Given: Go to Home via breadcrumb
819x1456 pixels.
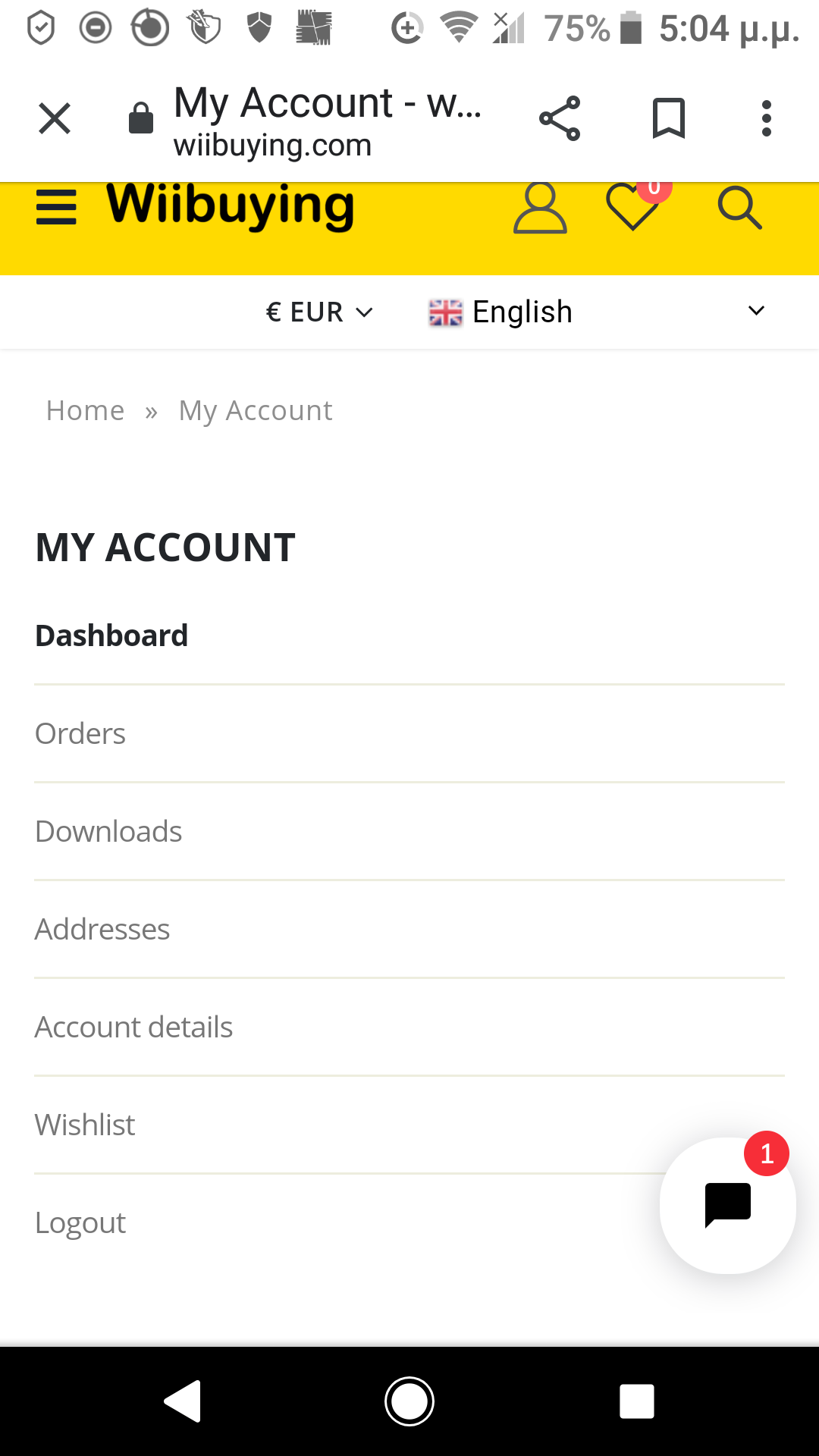Looking at the screenshot, I should coord(85,410).
